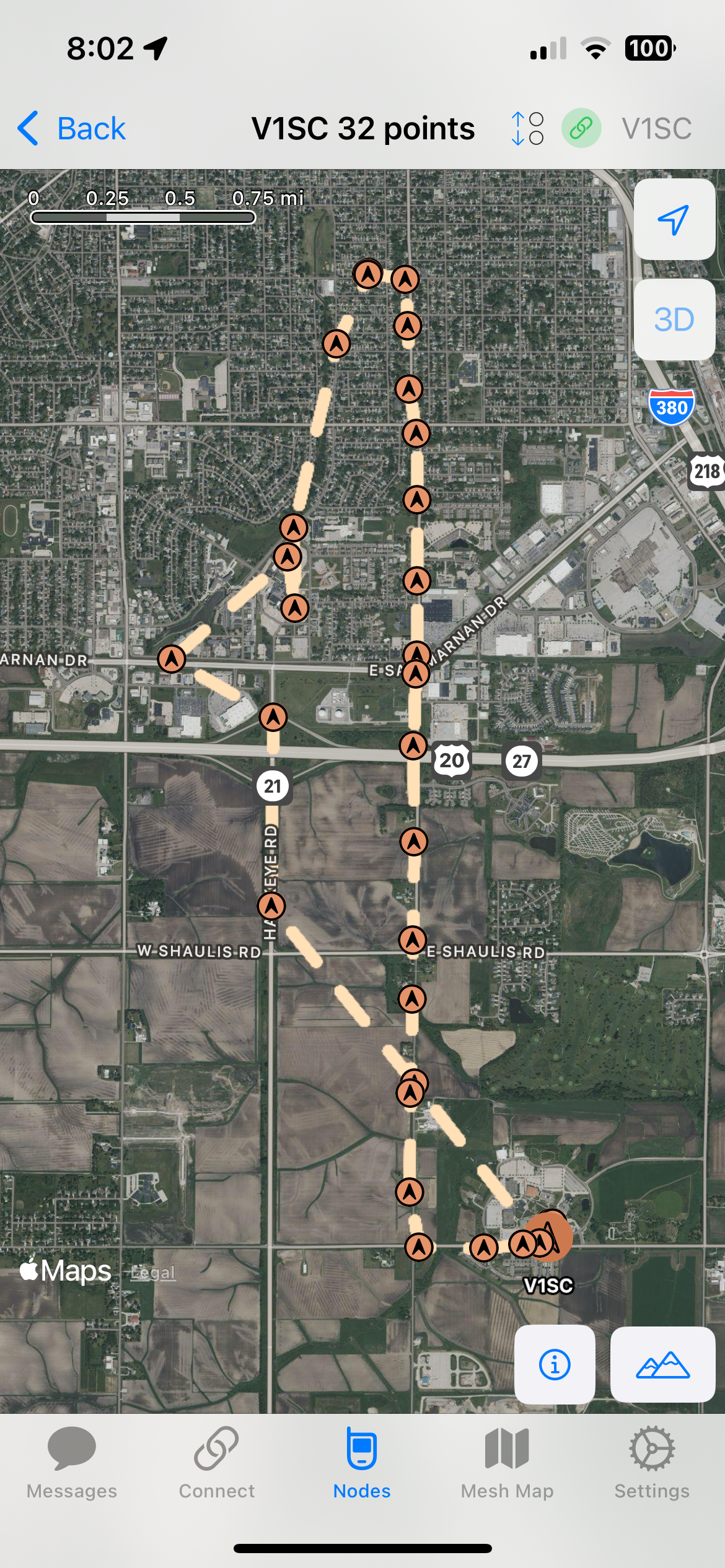The image size is (725, 1568).
Task: Show the elevation mountain view
Action: click(x=662, y=1364)
